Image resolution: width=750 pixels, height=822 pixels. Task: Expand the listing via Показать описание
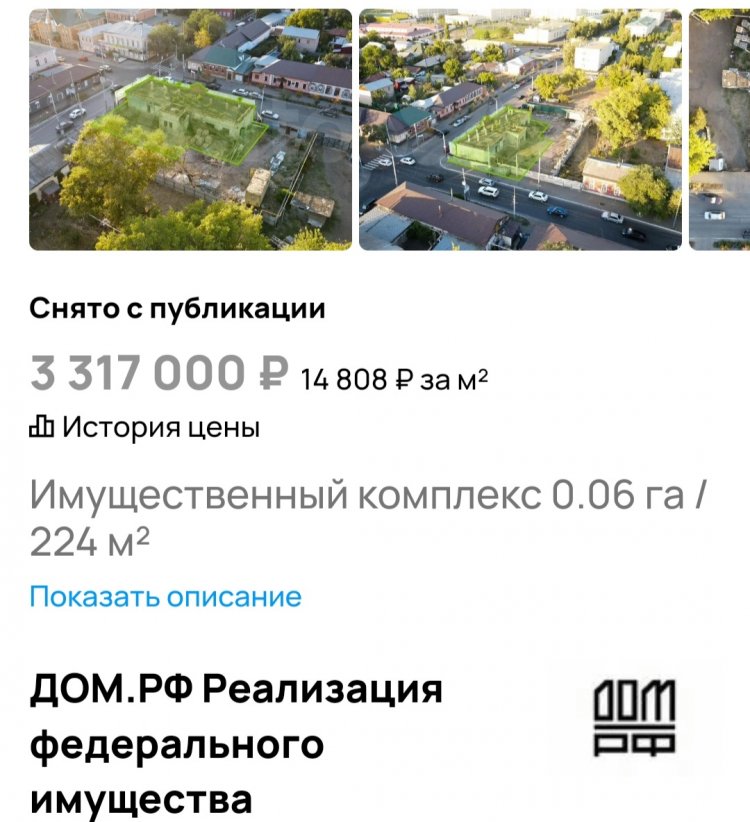pyautogui.click(x=165, y=597)
